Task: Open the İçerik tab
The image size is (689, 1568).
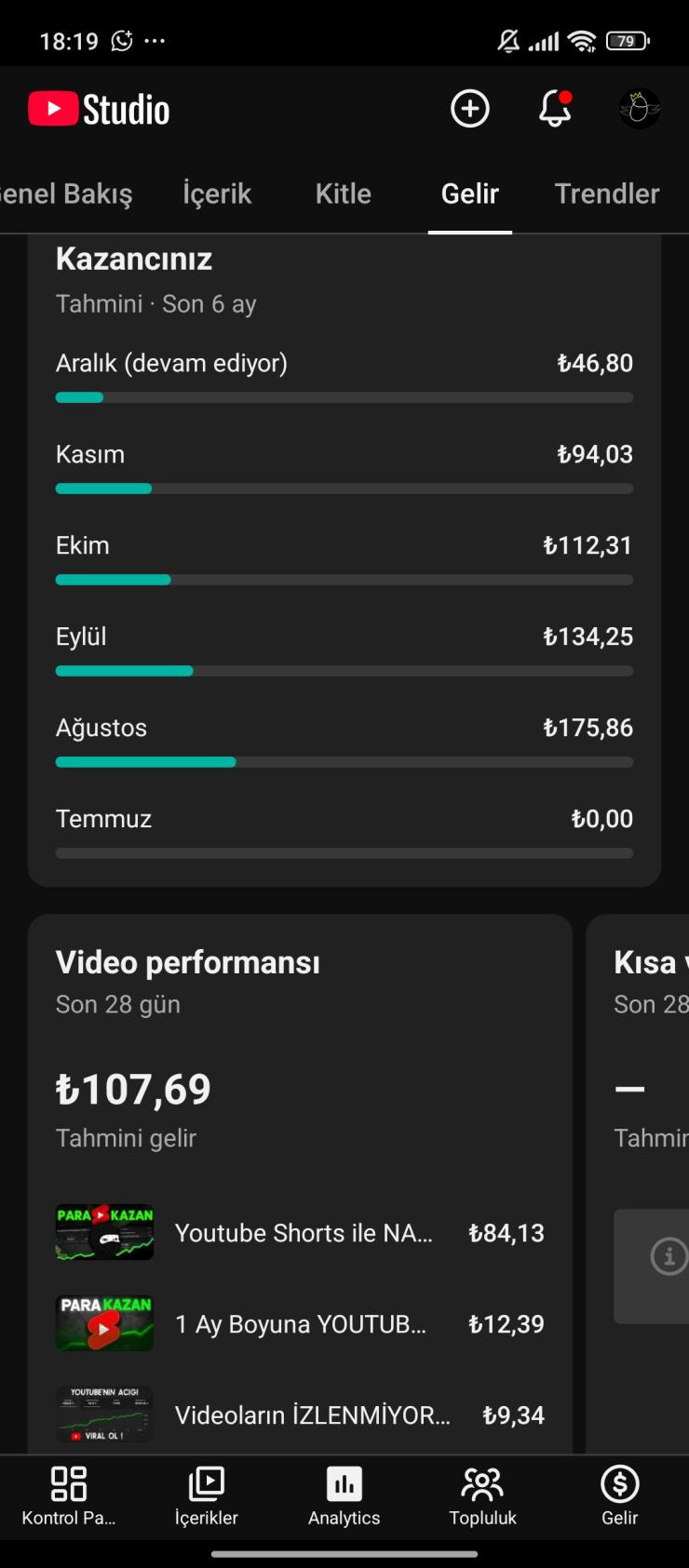Action: click(x=217, y=194)
